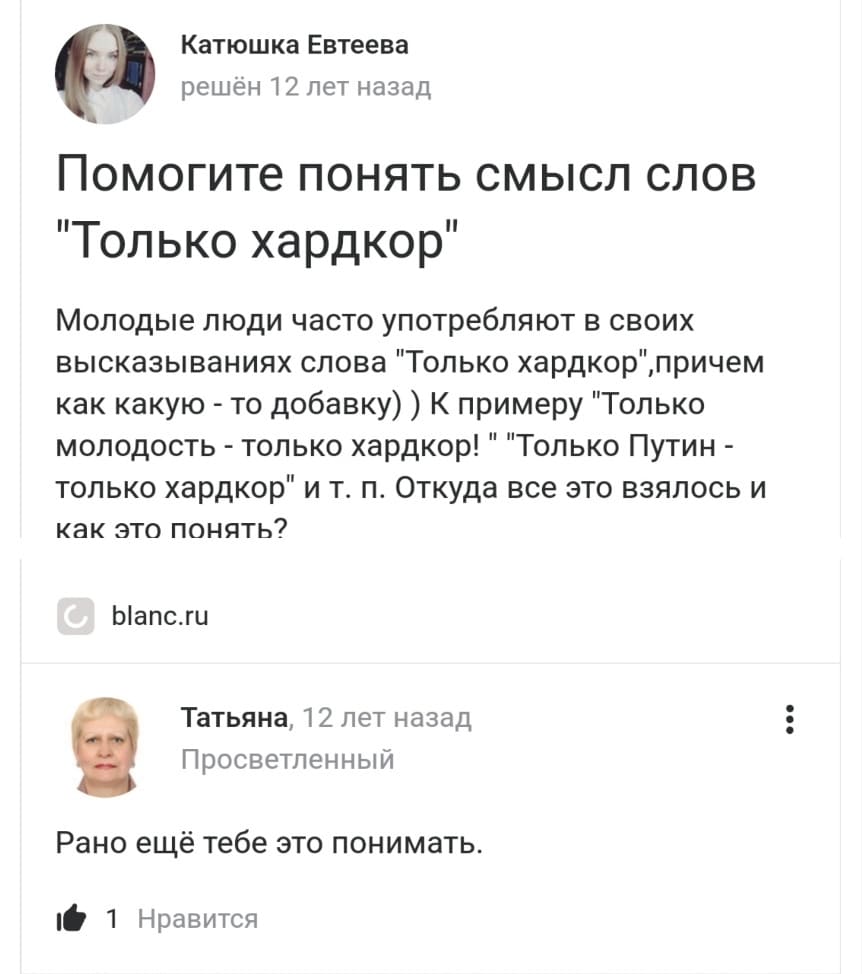Viewport: 862px width, 974px height.
Task: Open Татьяна's profile from her name
Action: (234, 717)
